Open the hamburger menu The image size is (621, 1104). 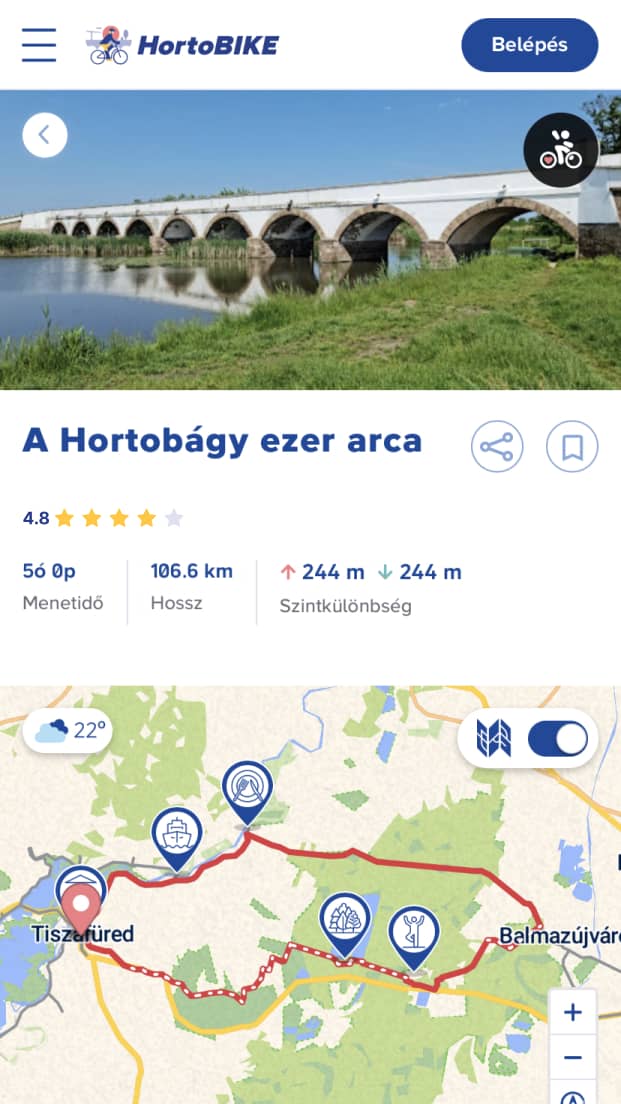click(39, 45)
